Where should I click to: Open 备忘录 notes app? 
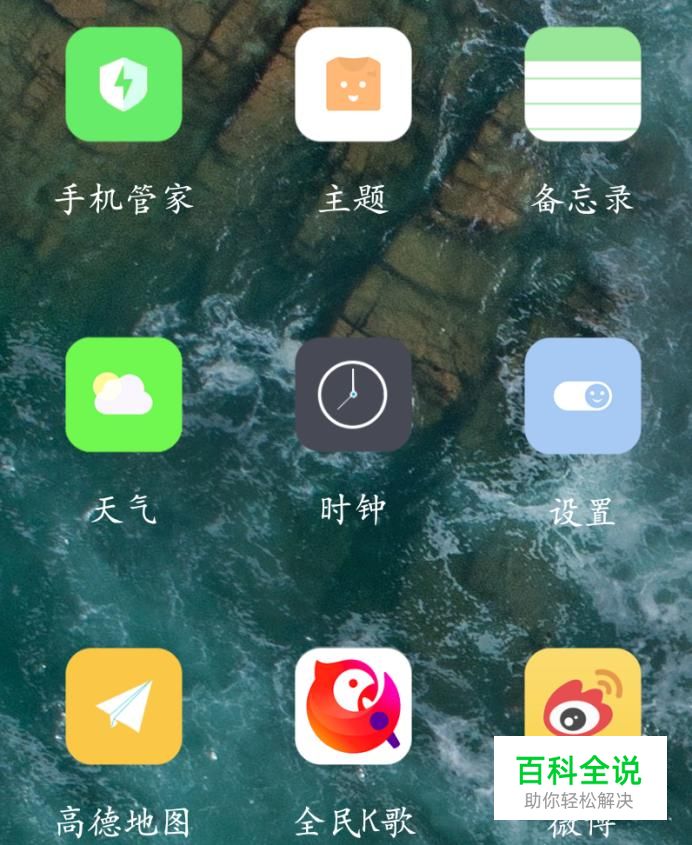click(x=582, y=84)
